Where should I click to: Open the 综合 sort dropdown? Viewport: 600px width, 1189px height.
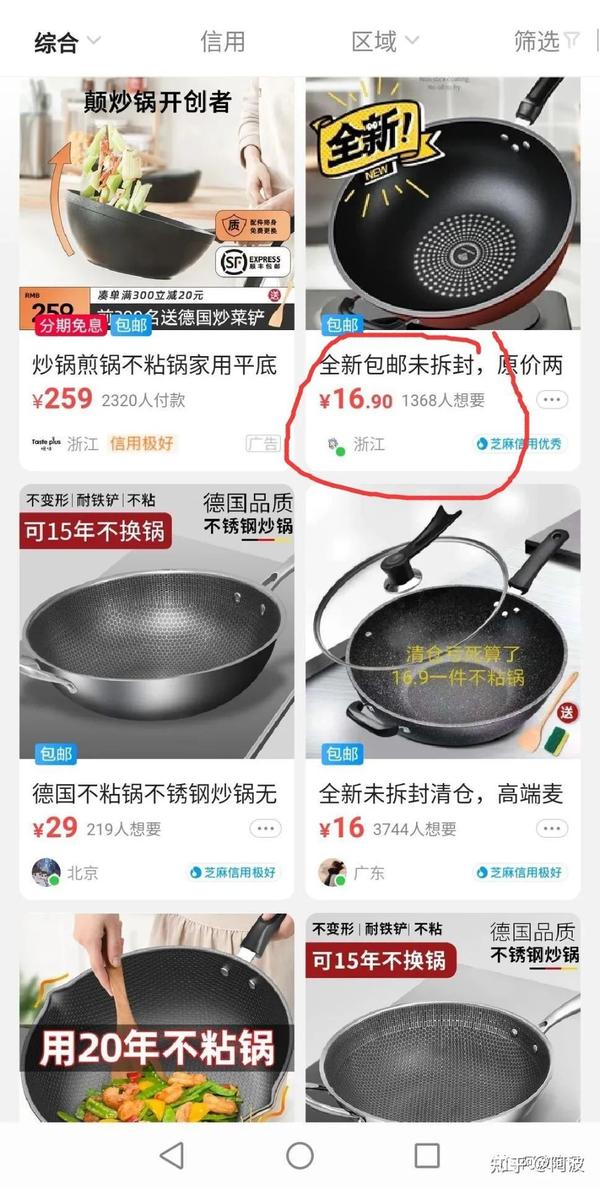tap(68, 42)
